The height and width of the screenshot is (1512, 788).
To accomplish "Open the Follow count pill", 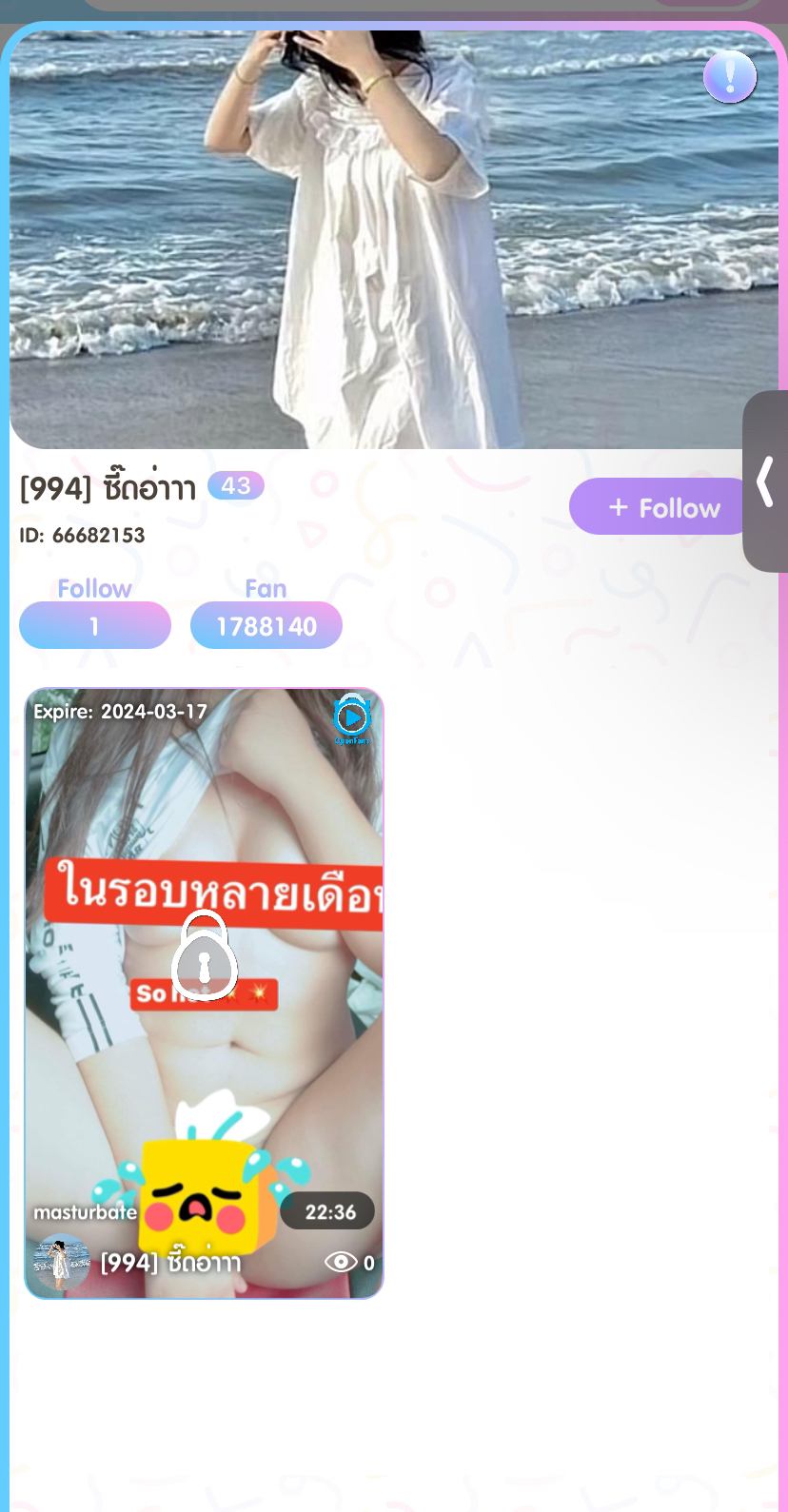I will (x=95, y=625).
